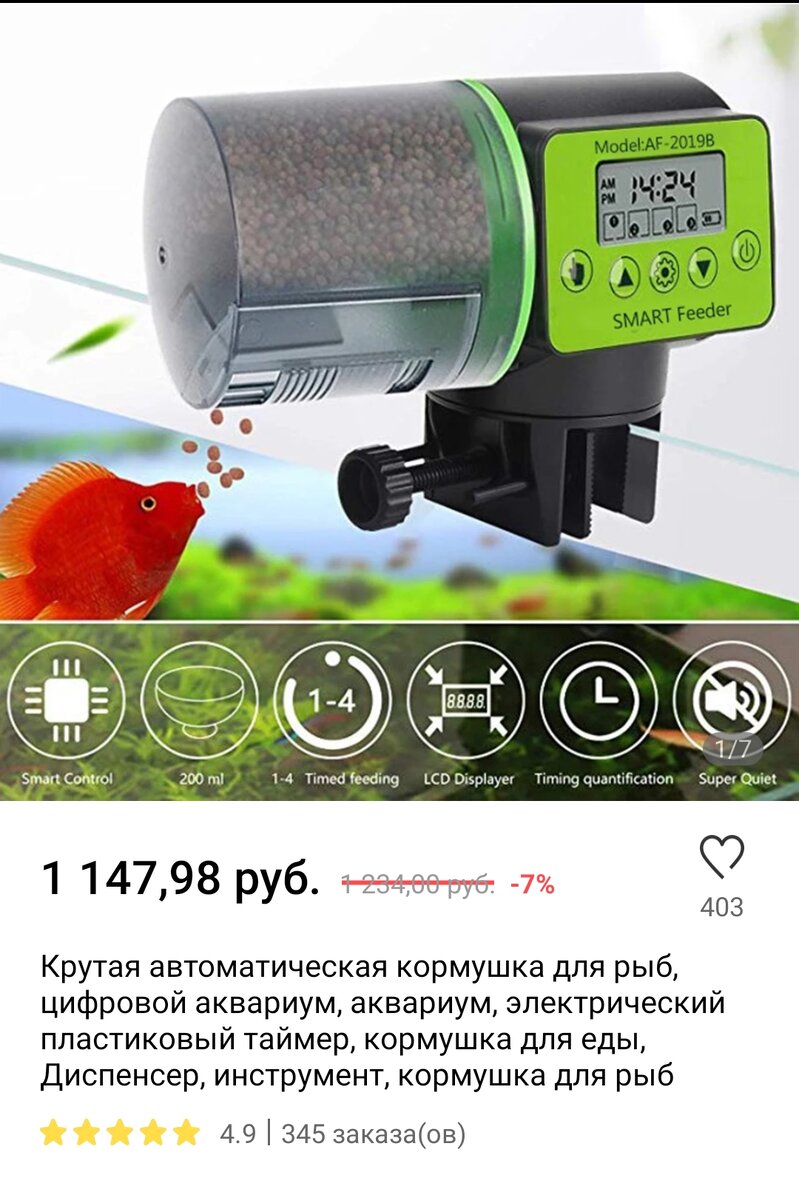Open the 345 заказа(ов) orders link
This screenshot has height=1200, width=799.
[x=374, y=1134]
